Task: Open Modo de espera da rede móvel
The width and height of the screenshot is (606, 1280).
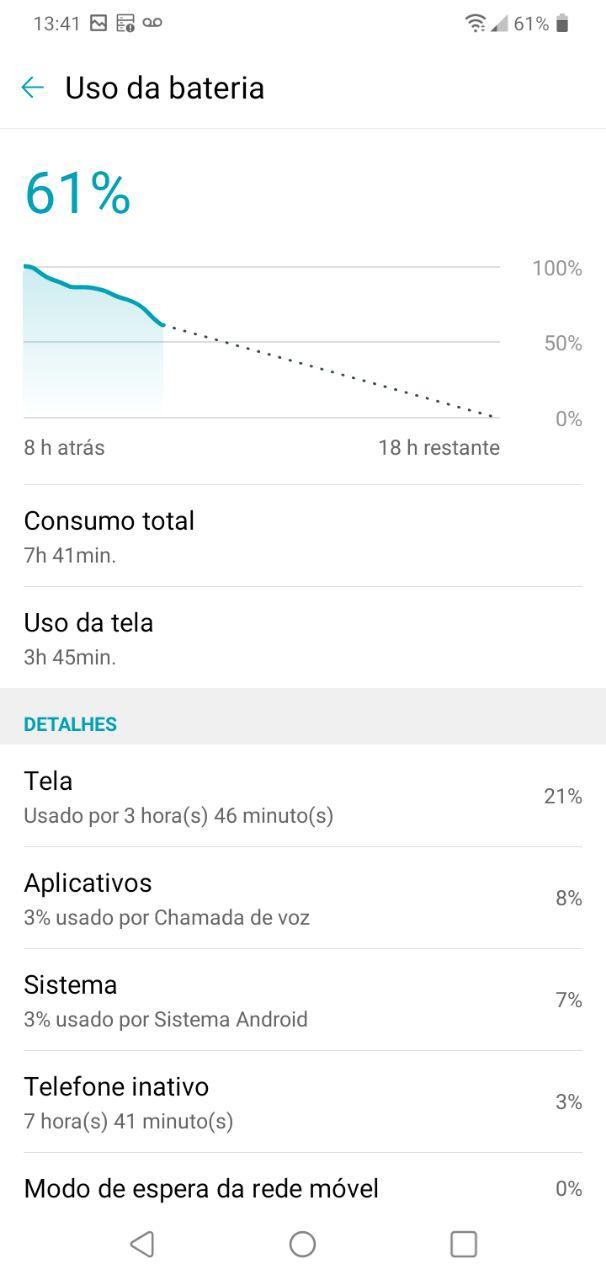Action: (302, 1188)
